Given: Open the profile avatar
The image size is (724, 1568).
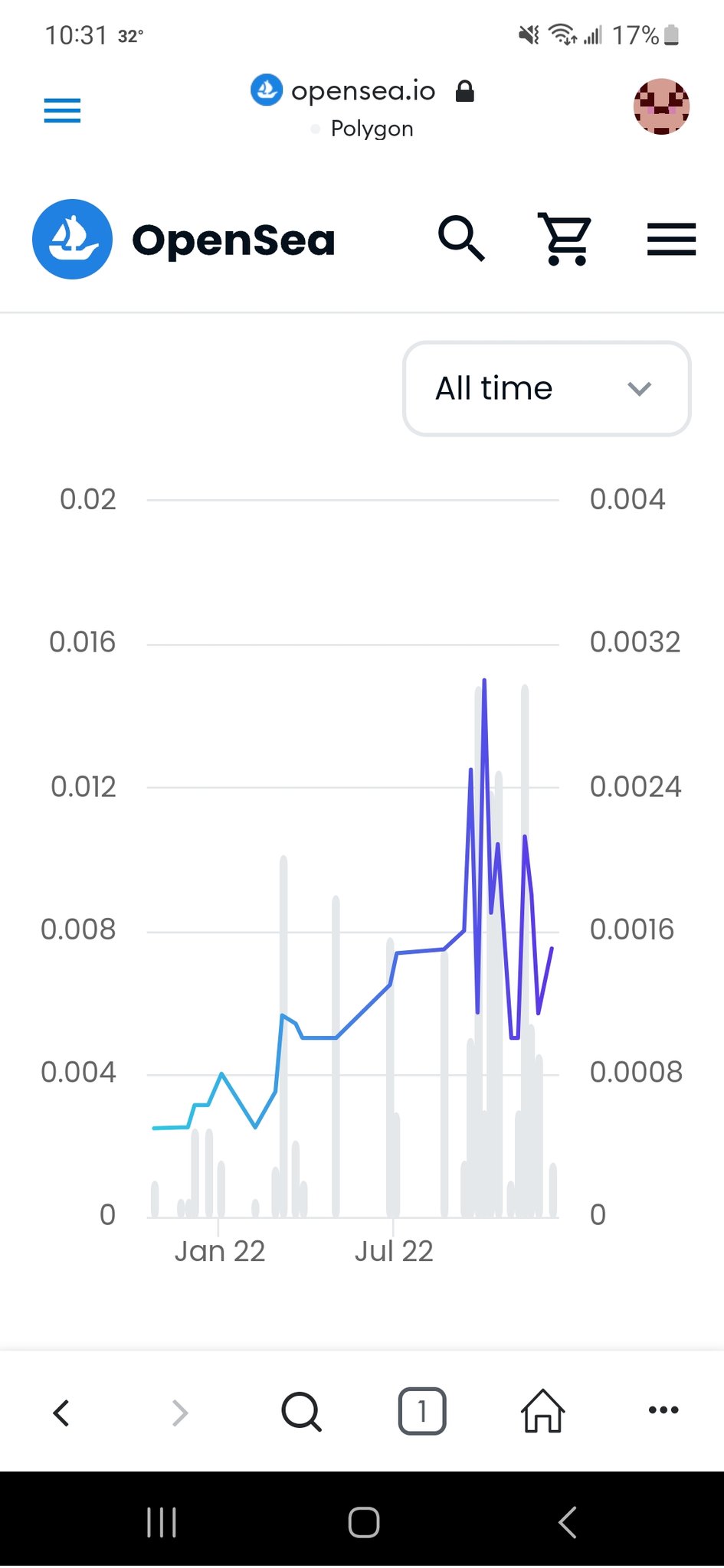Looking at the screenshot, I should tap(661, 106).
